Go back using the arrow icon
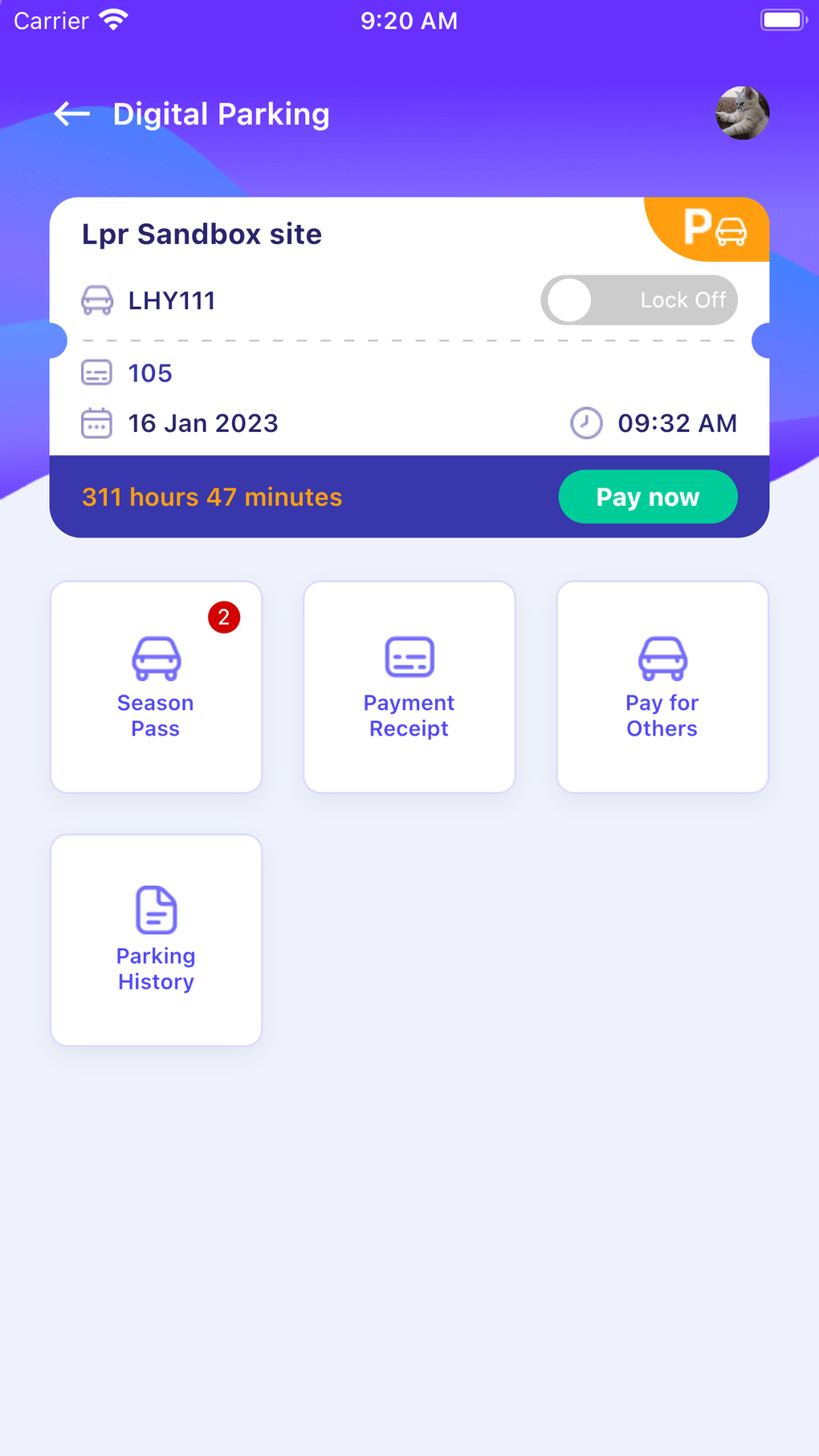This screenshot has height=1456, width=819. 72,114
